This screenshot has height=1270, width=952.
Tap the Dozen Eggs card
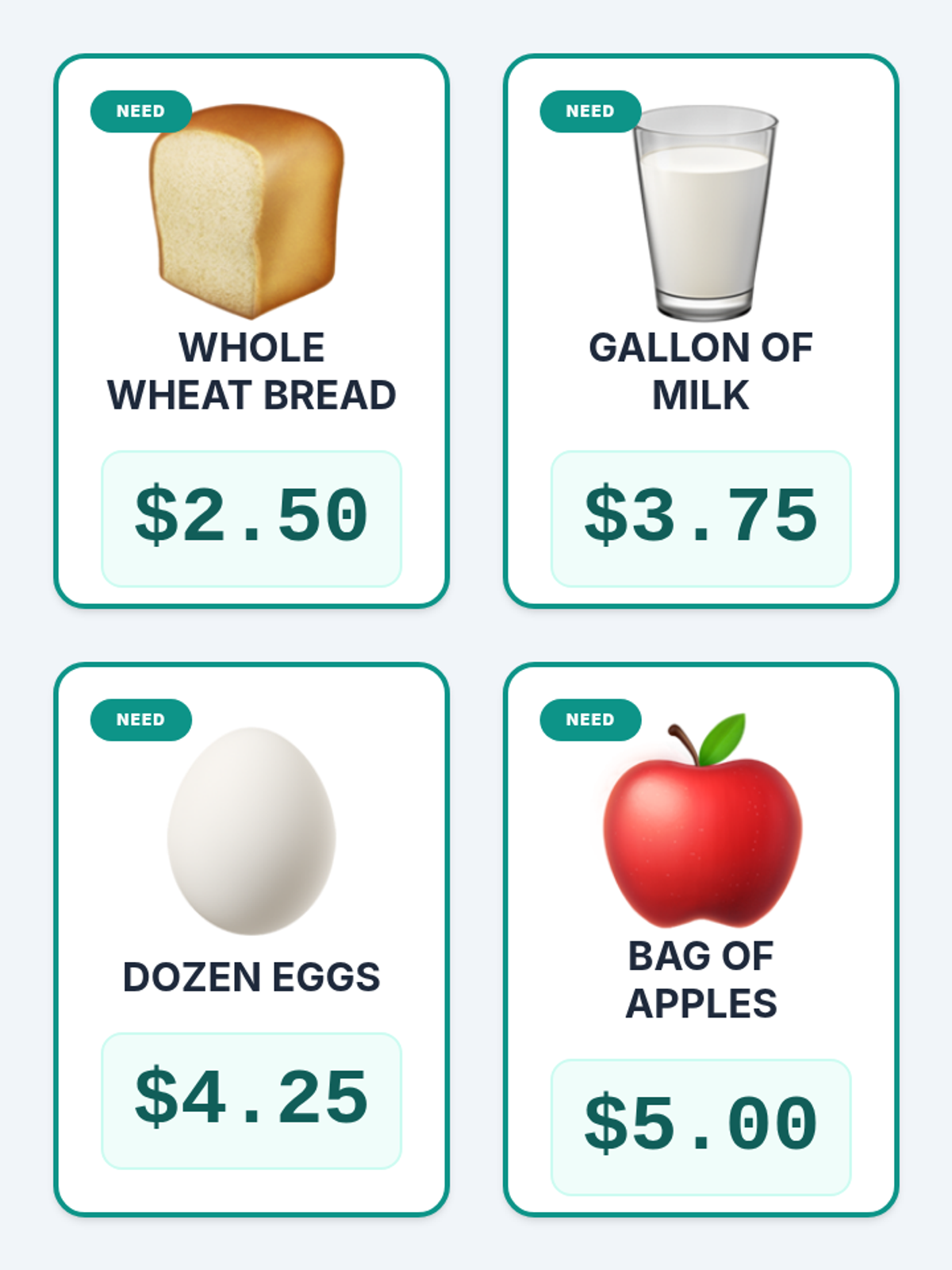point(251,940)
